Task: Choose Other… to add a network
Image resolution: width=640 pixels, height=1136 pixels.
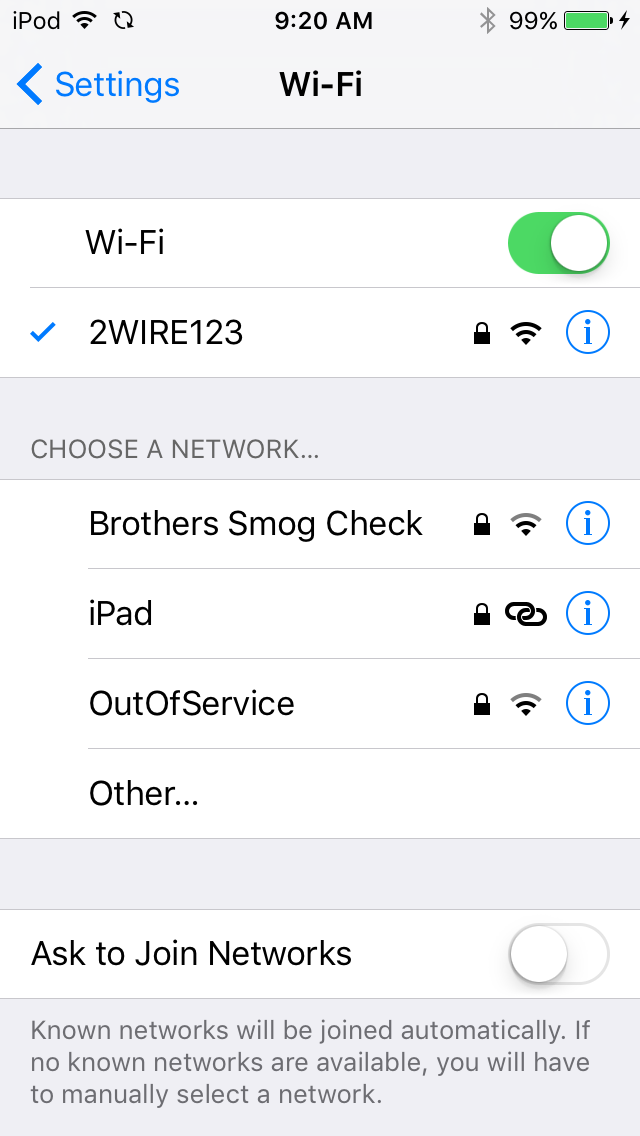Action: (320, 794)
